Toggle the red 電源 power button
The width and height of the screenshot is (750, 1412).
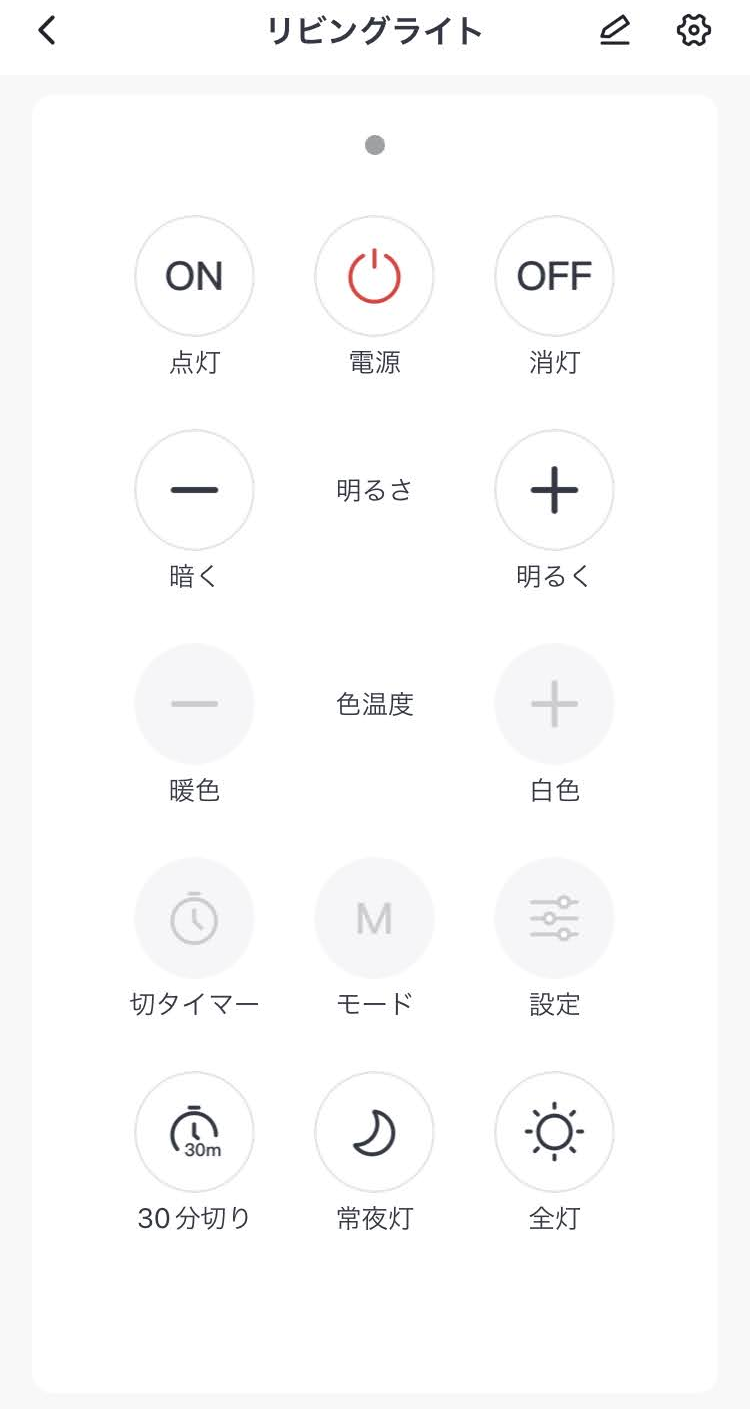374,276
